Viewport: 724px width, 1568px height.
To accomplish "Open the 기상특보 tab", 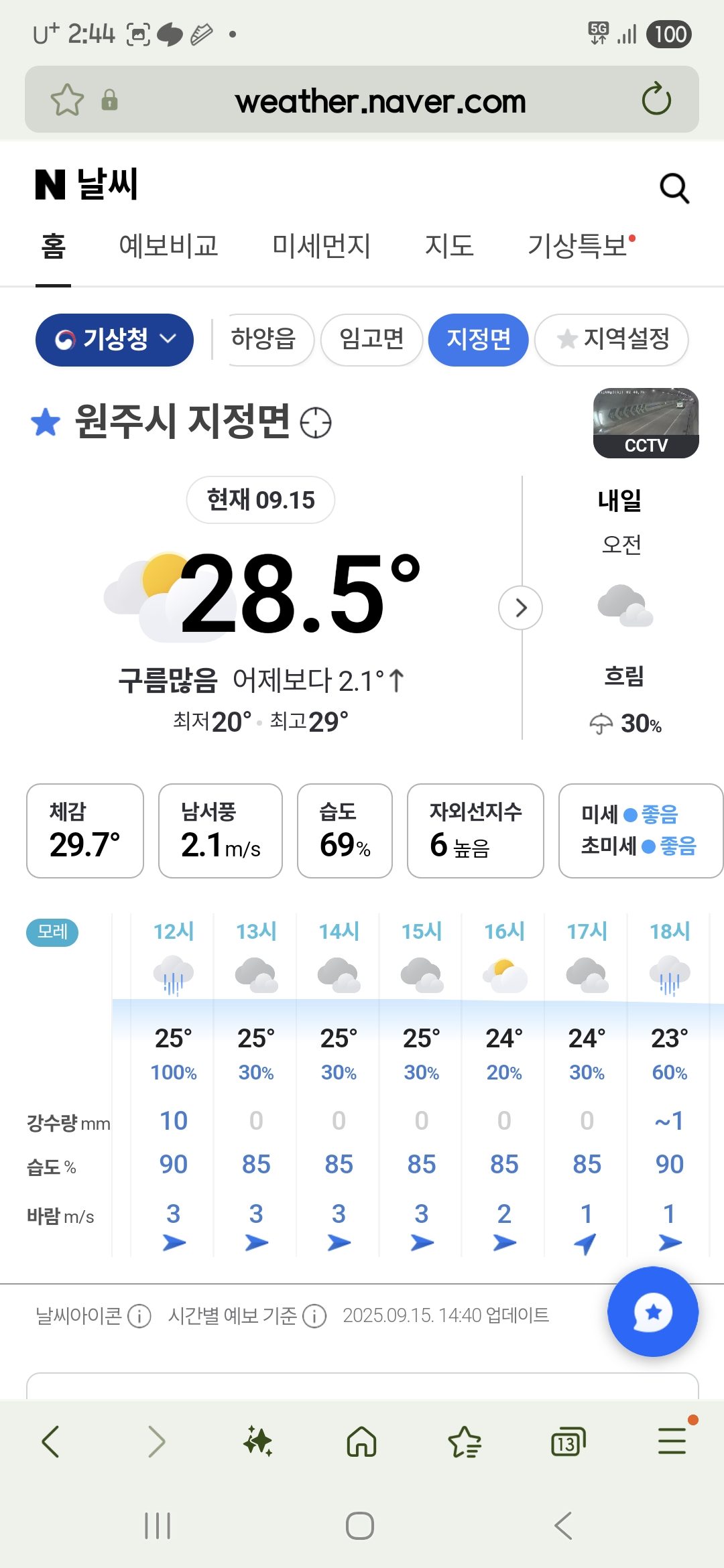I will click(x=581, y=246).
